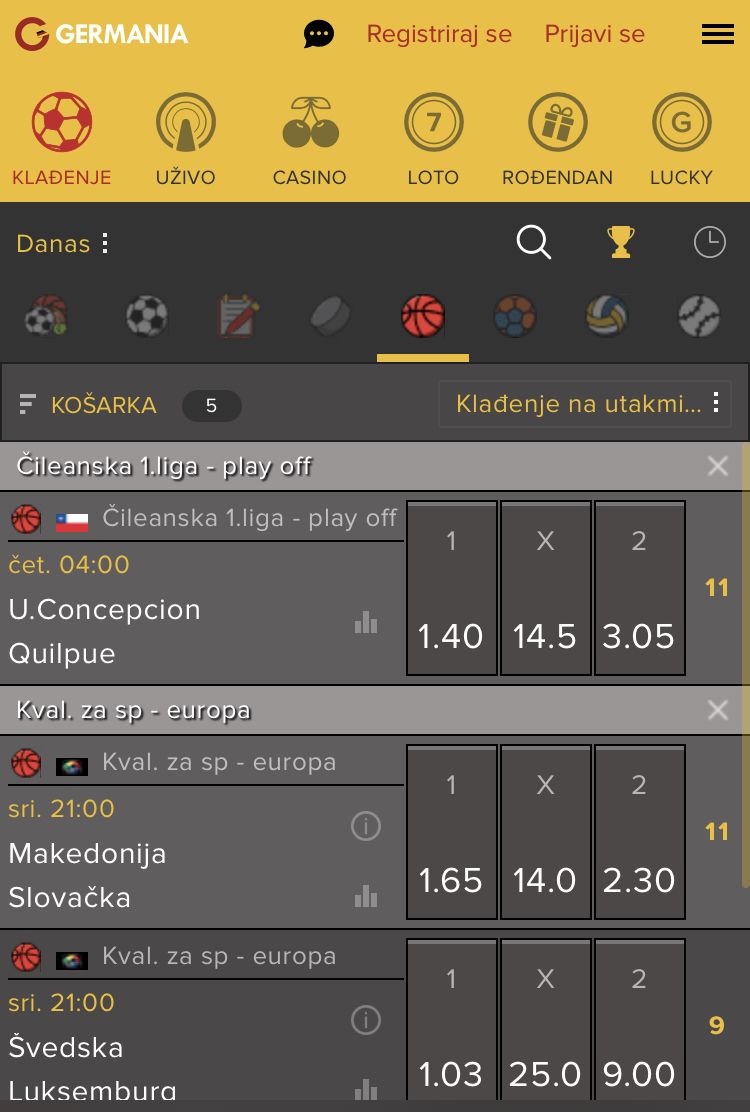The image size is (750, 1112).
Task: Open the Rođendan section
Action: 557,140
